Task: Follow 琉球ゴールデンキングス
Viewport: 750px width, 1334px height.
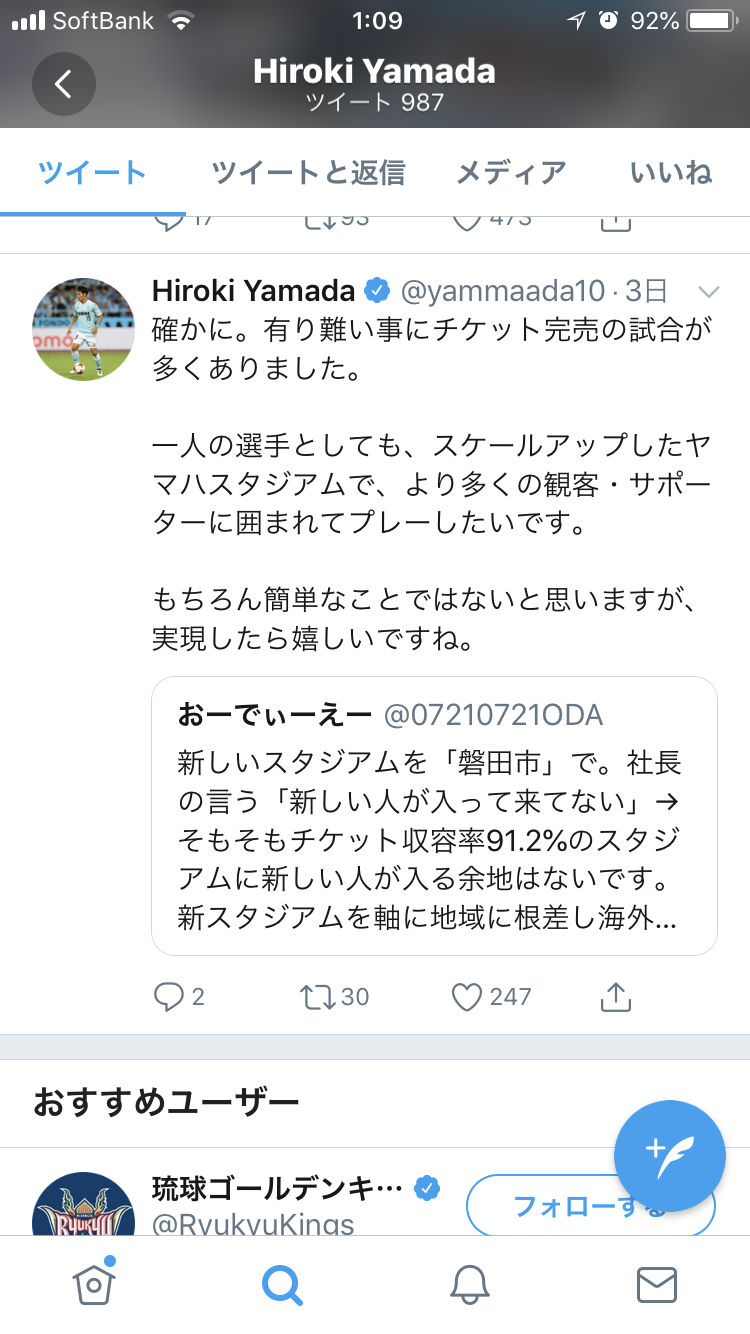Action: pos(591,1206)
